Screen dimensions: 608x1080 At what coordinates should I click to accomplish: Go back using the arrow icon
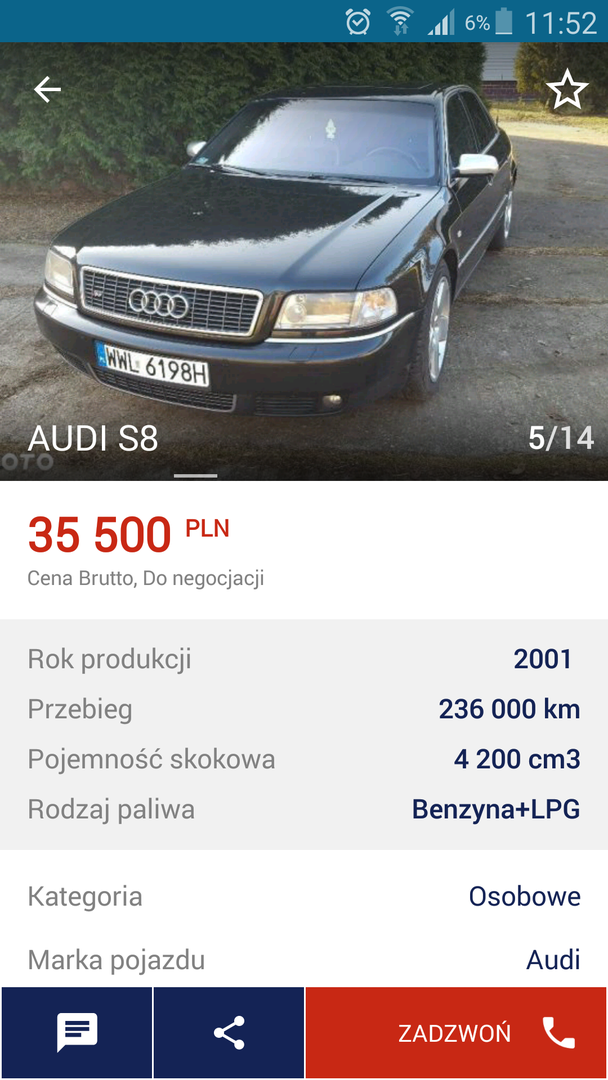pos(47,90)
